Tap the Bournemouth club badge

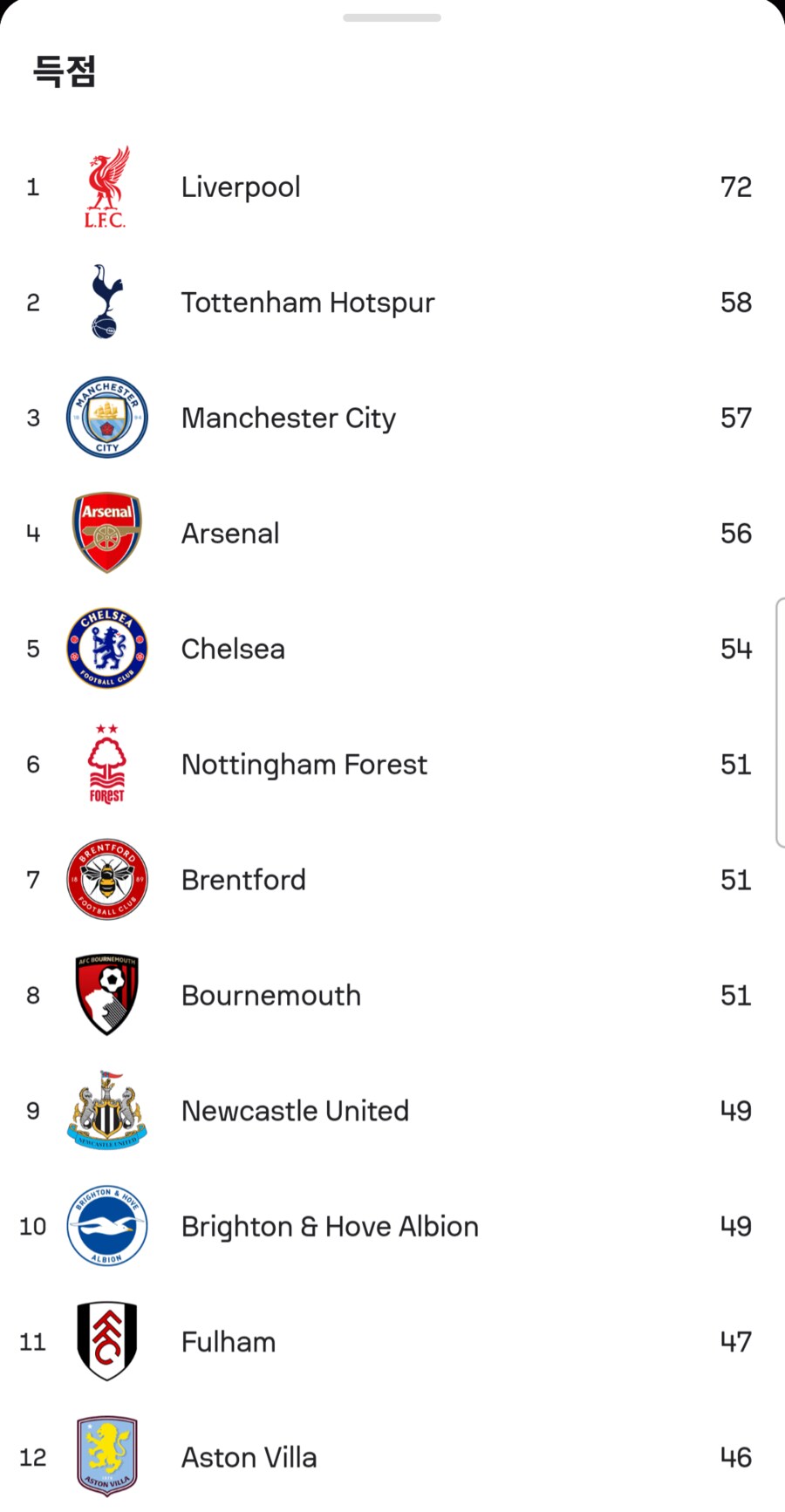[x=106, y=995]
